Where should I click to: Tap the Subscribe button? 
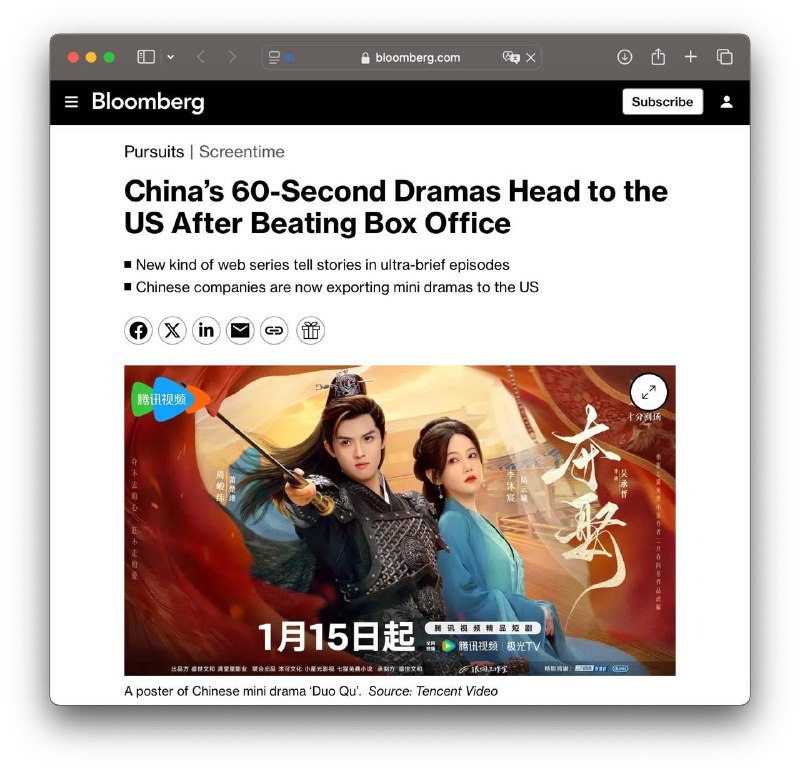pyautogui.click(x=662, y=102)
